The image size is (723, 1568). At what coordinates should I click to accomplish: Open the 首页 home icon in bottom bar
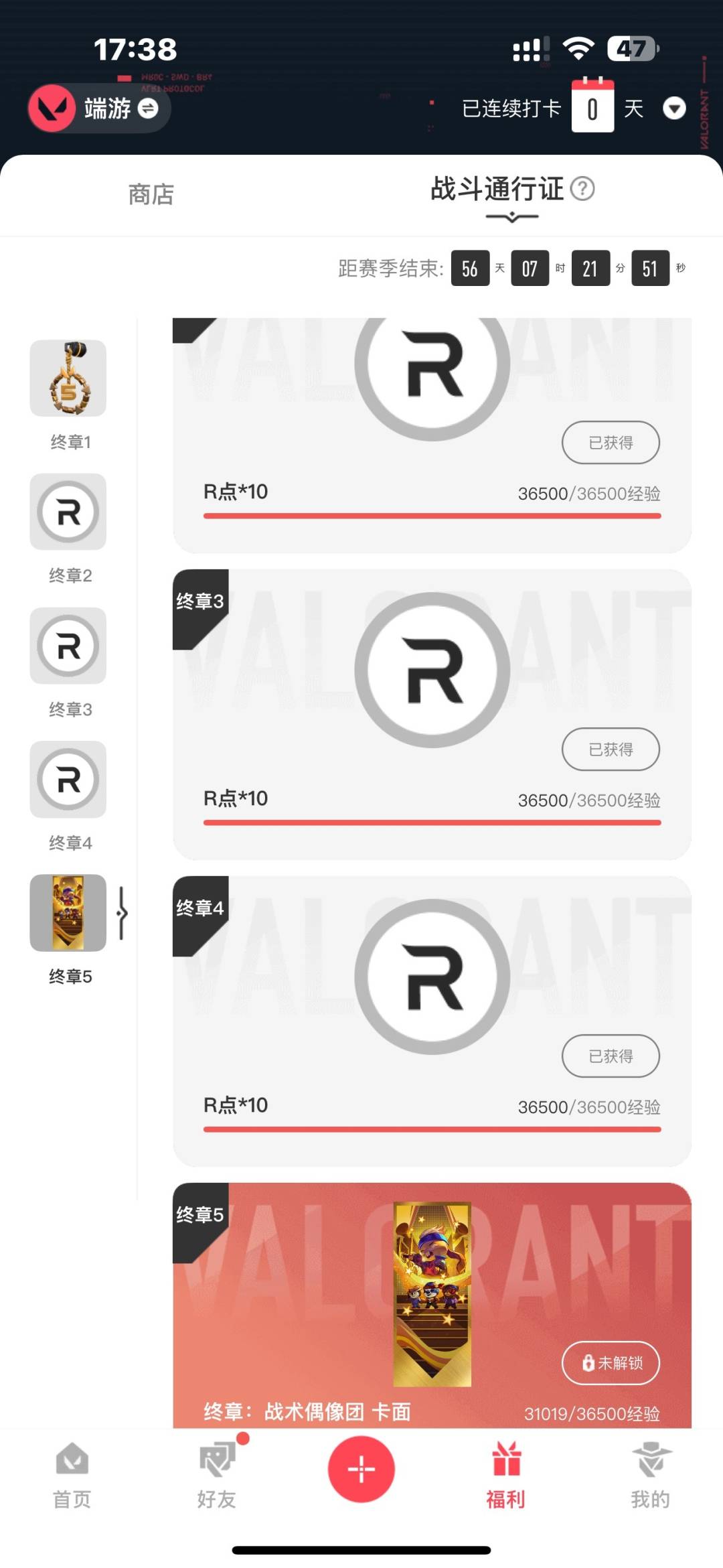(72, 1470)
